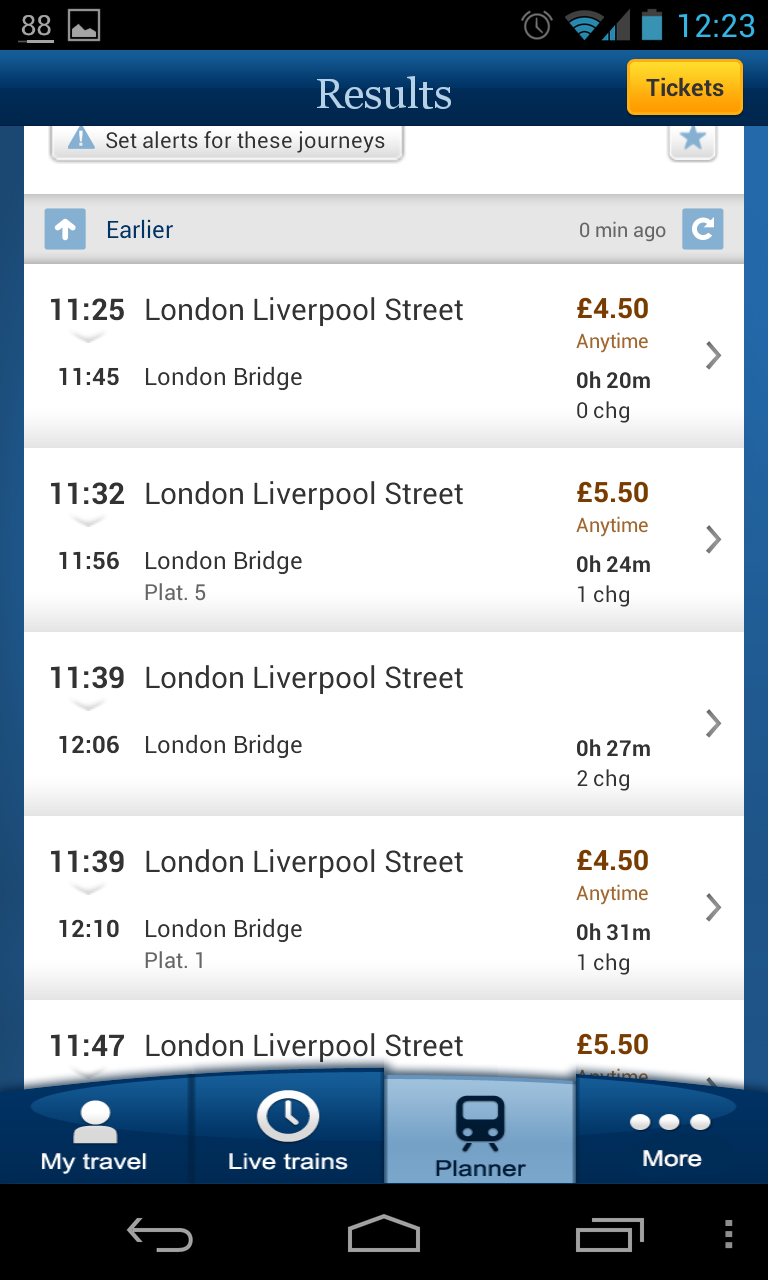Viewport: 768px width, 1280px height.
Task: Open the 11:25 journey arriving 11:45
Action: click(x=384, y=356)
